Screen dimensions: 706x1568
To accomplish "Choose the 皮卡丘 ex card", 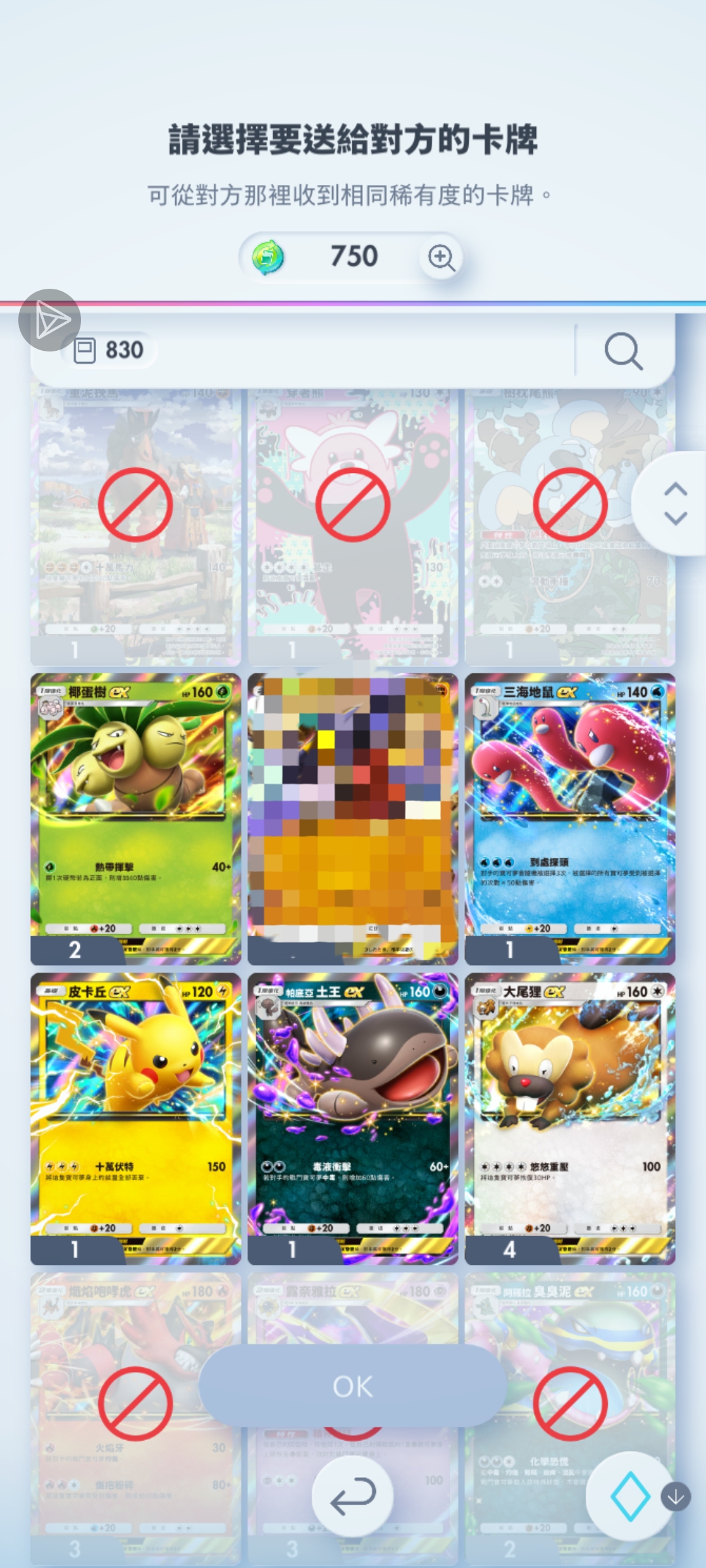I will click(135, 1118).
